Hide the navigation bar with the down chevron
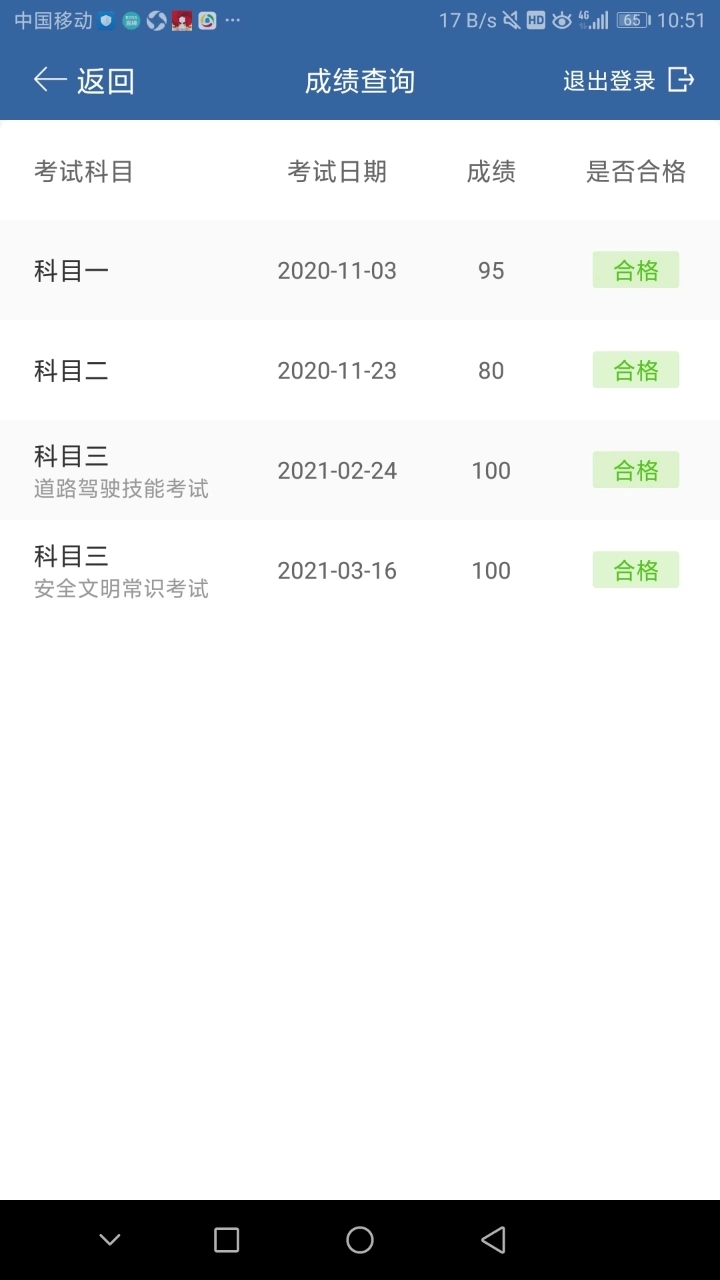Viewport: 720px width, 1280px height. 110,1240
